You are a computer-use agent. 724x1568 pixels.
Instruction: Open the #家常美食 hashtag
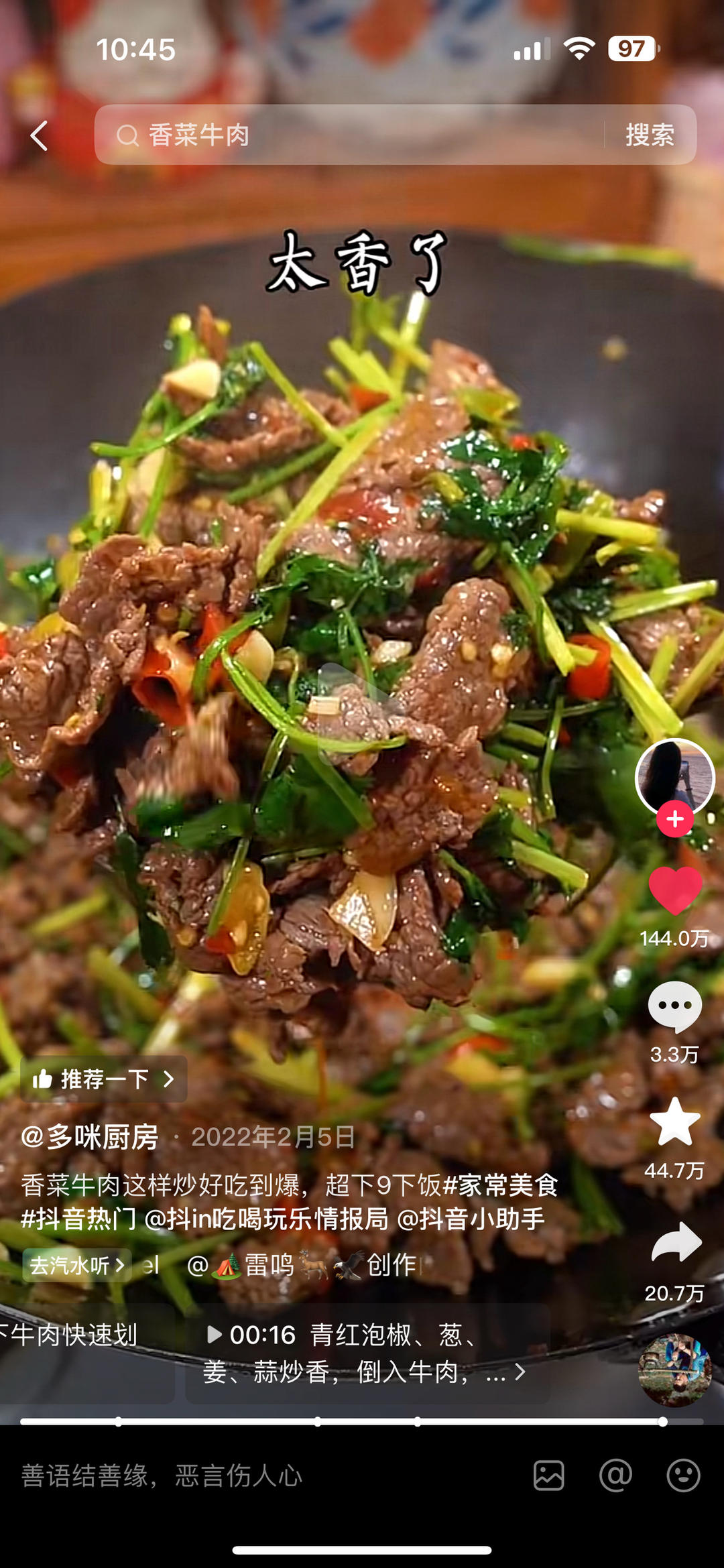[x=500, y=1185]
